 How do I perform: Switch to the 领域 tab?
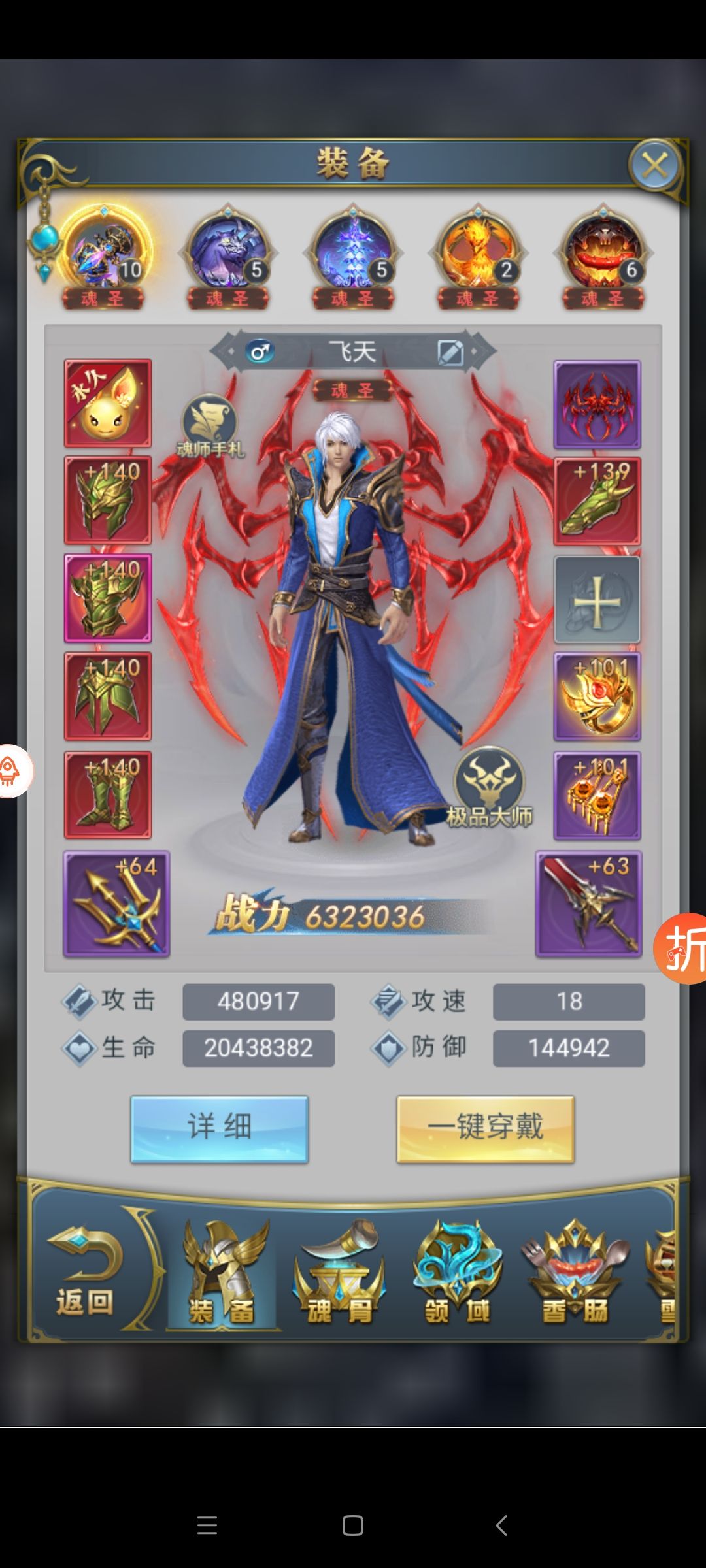pyautogui.click(x=457, y=1273)
